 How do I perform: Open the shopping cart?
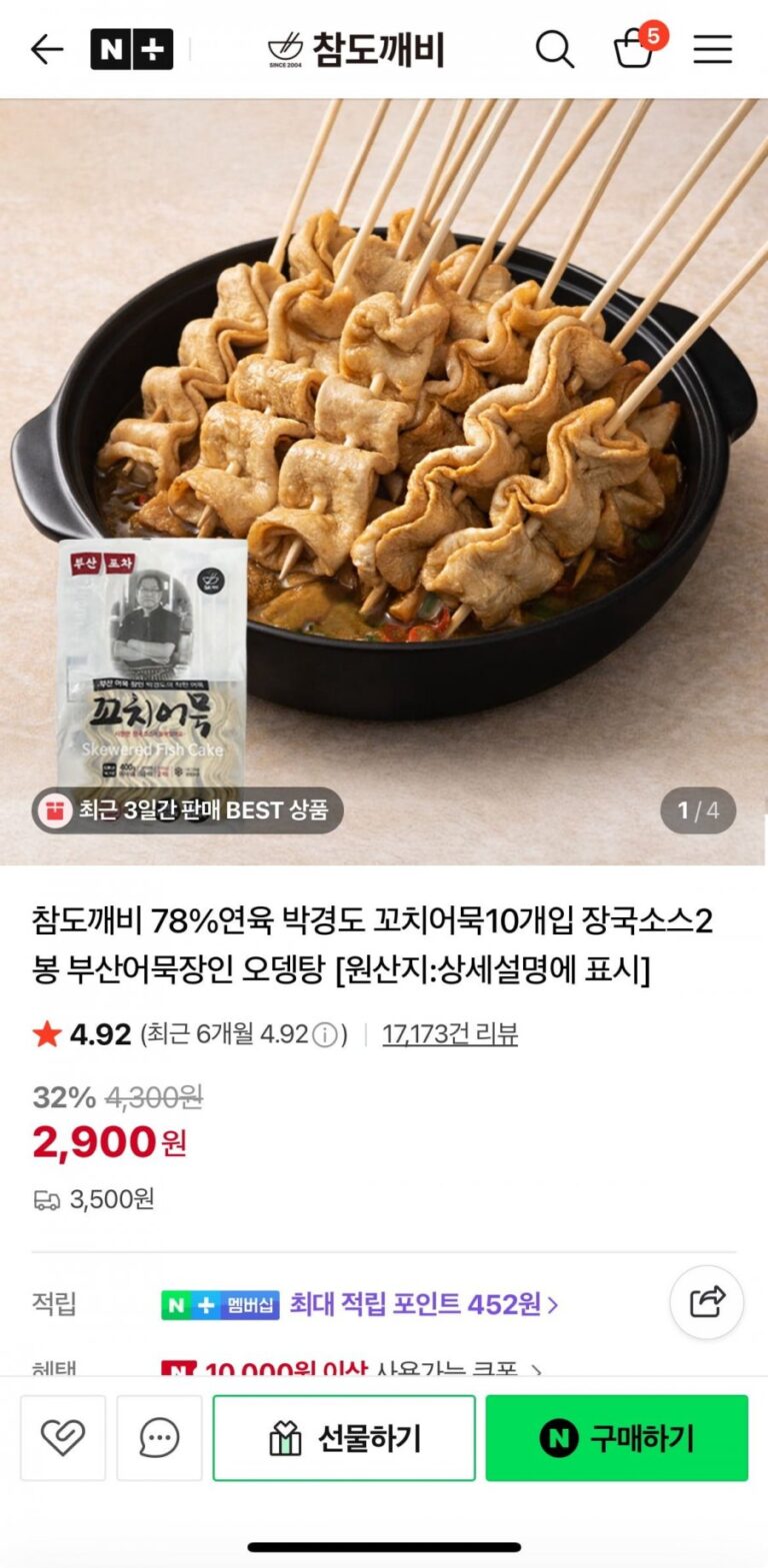click(634, 48)
